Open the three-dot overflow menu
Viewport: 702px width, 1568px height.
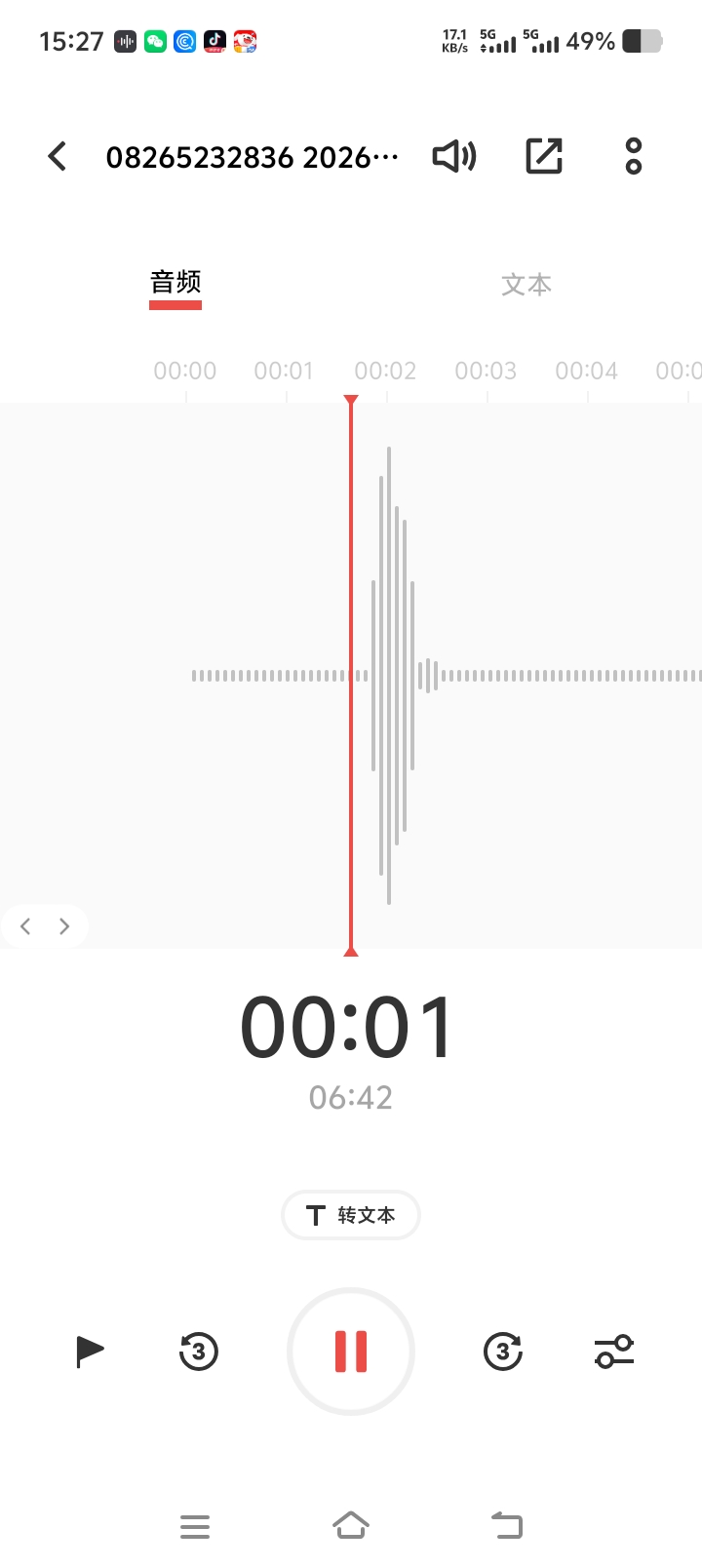[634, 156]
